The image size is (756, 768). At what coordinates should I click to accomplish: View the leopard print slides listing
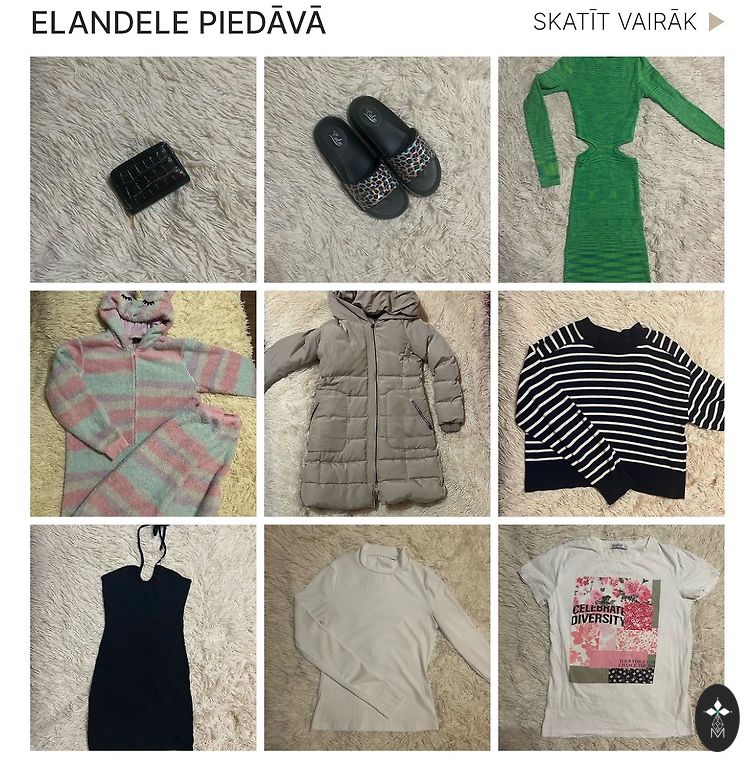[x=377, y=170]
